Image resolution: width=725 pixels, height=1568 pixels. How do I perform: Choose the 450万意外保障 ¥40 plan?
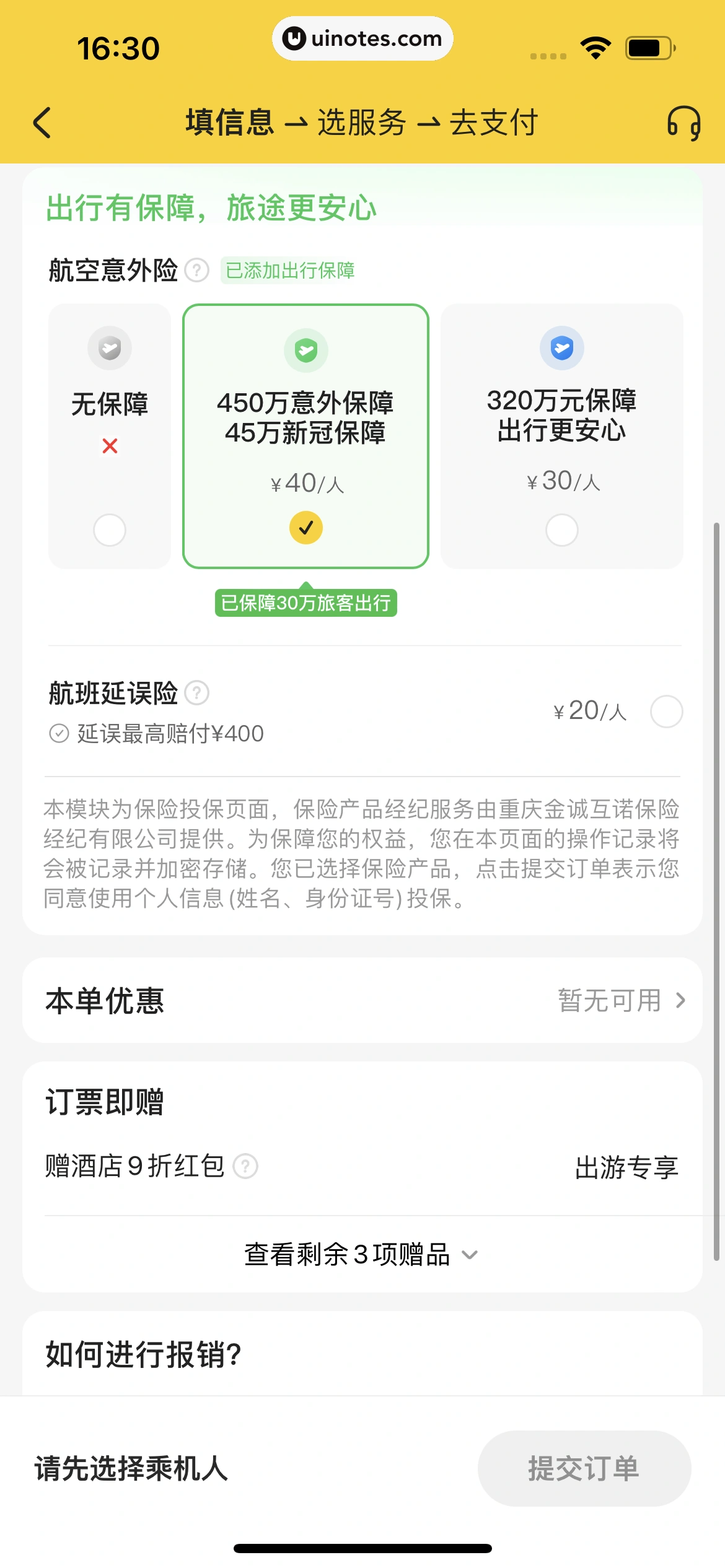[305, 528]
